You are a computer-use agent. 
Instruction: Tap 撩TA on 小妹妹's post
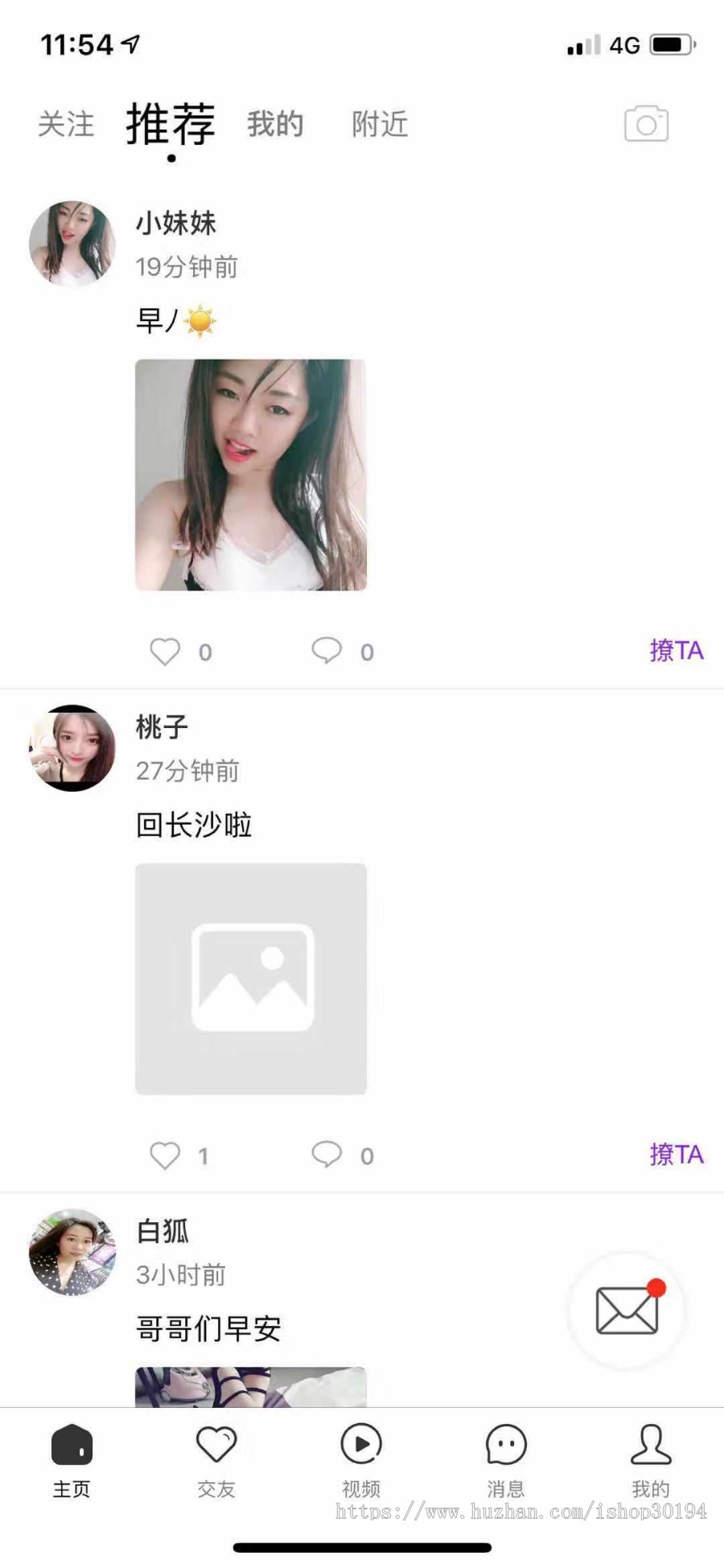coord(677,650)
